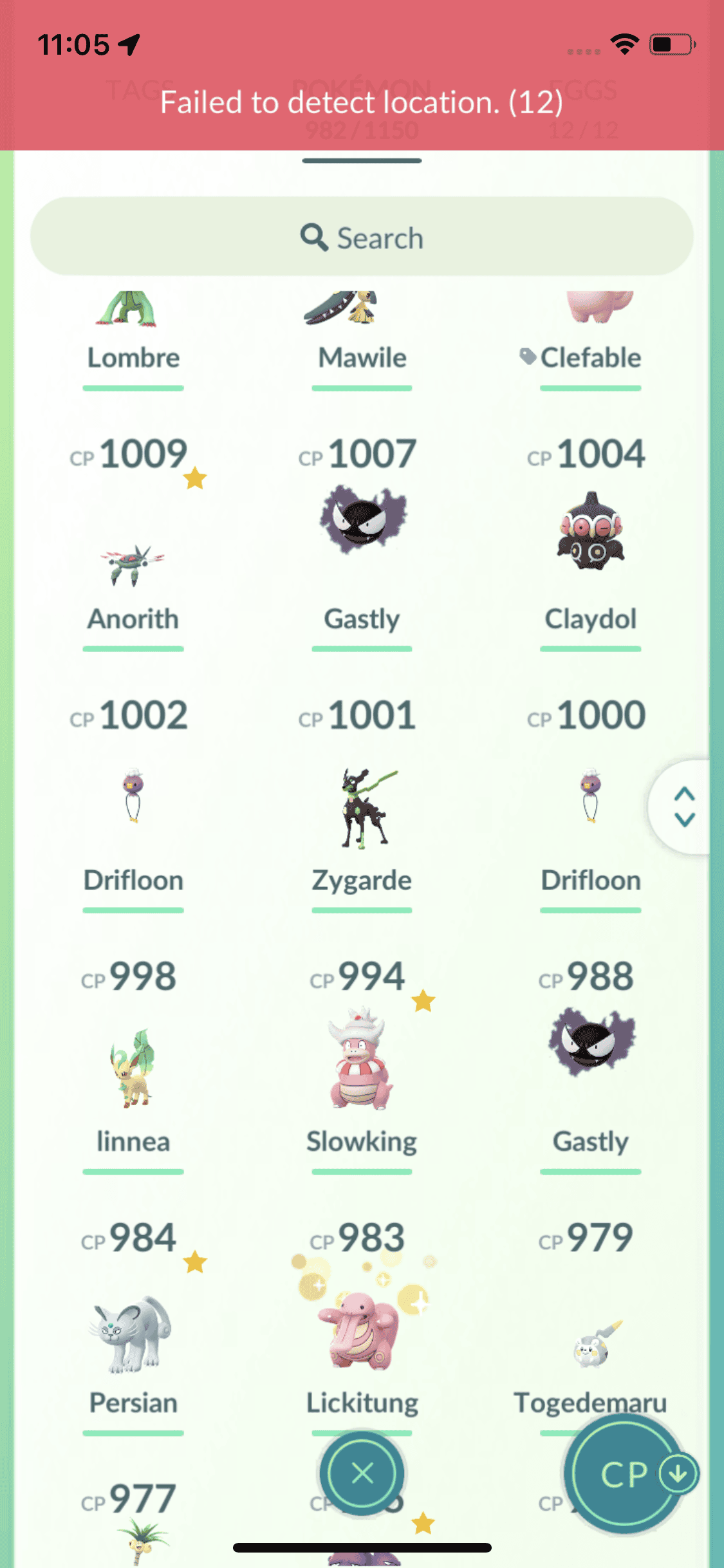Change sort order with CP button

click(624, 1474)
